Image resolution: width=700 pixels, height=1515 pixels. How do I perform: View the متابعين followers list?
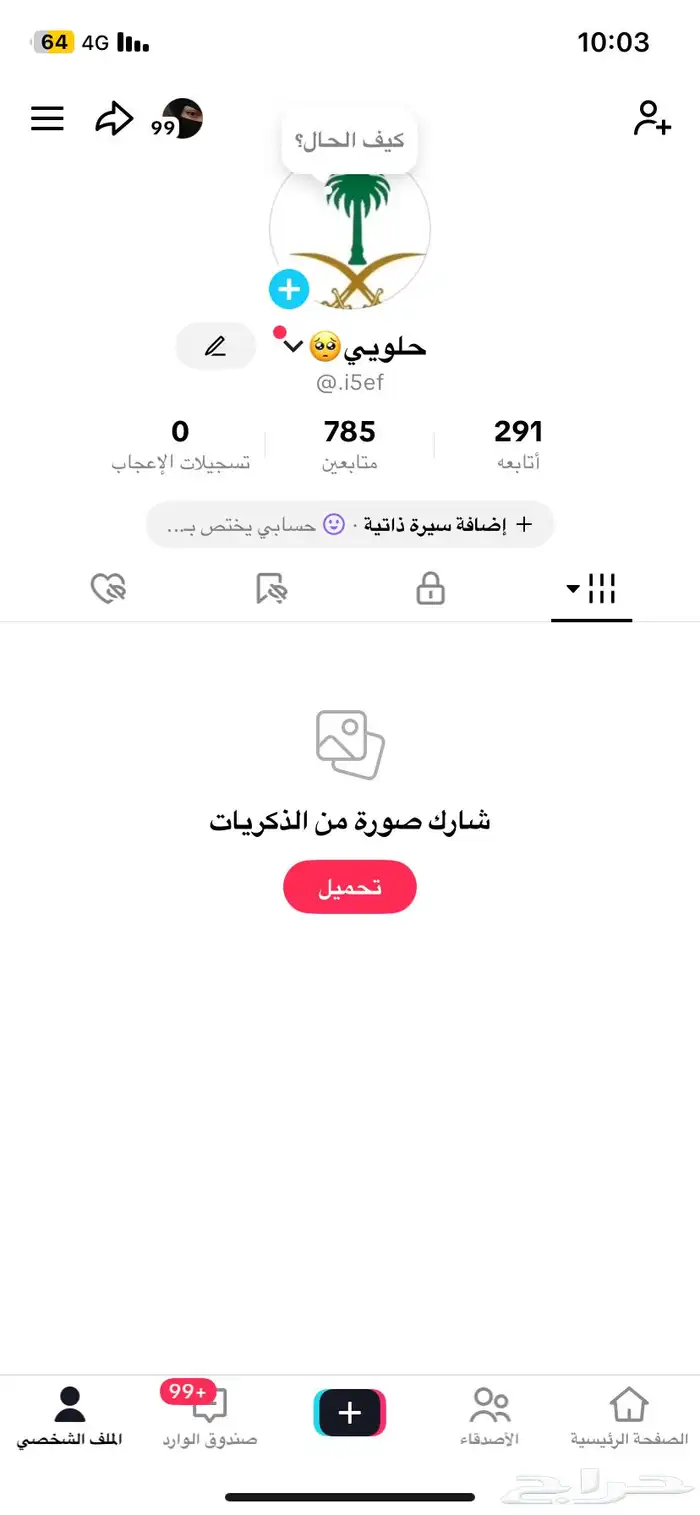[349, 445]
